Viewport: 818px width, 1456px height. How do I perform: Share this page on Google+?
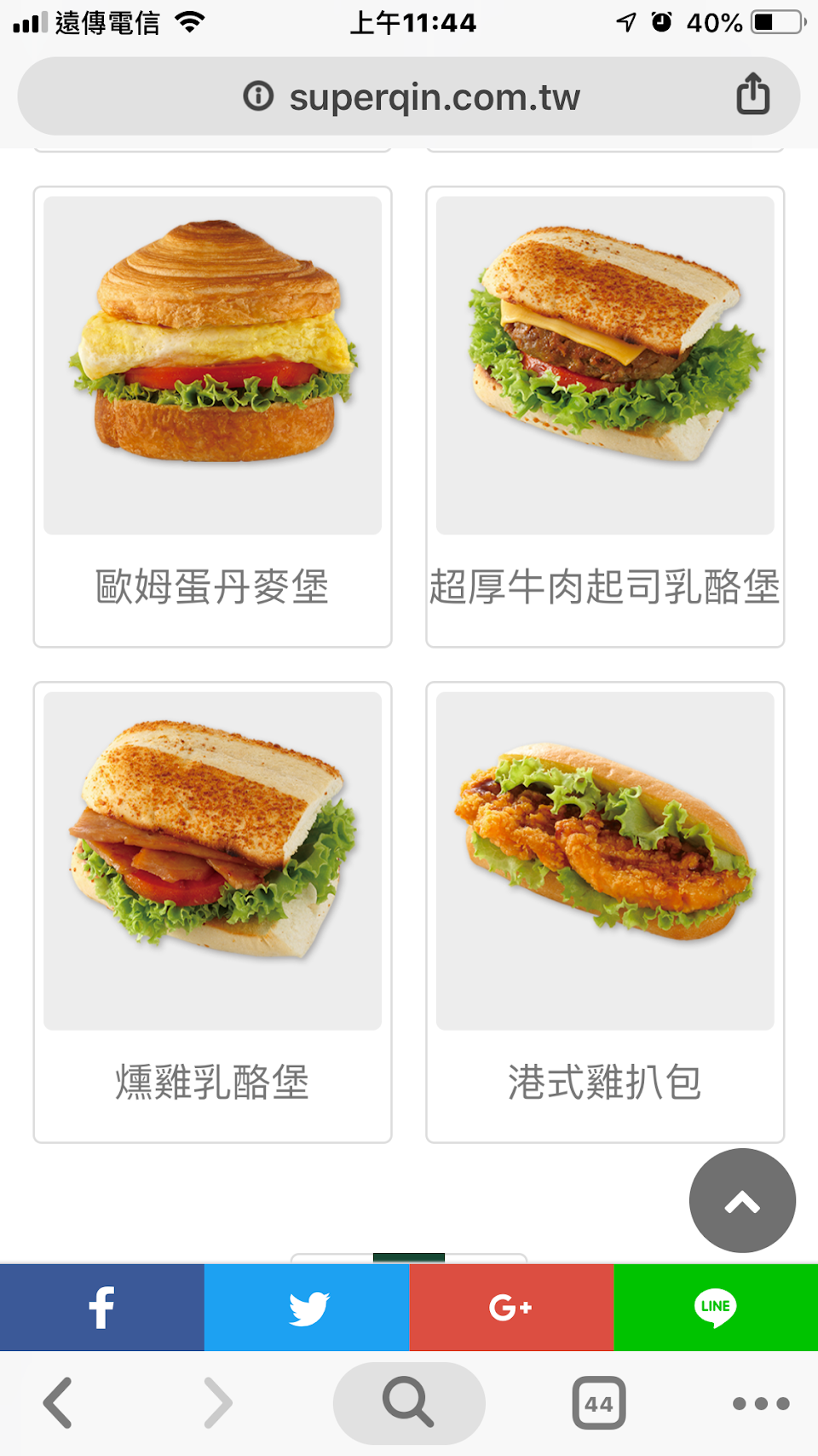pyautogui.click(x=511, y=1308)
